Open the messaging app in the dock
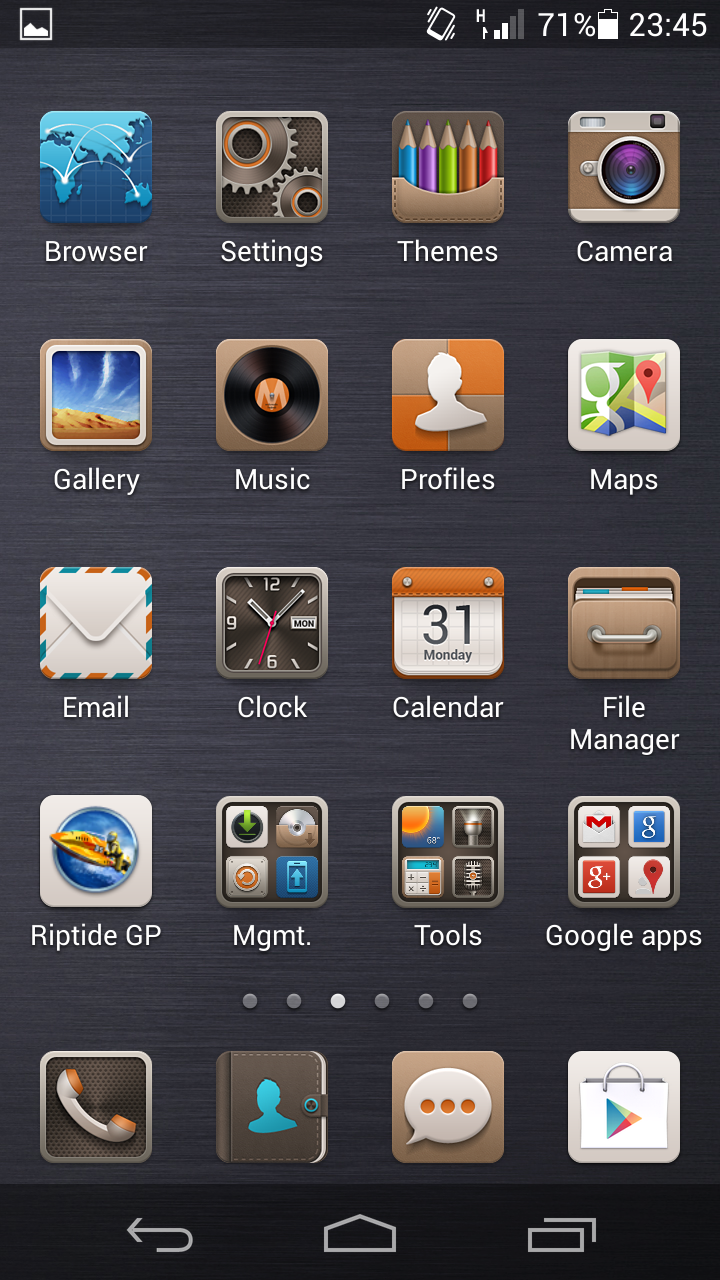This screenshot has height=1280, width=720. click(x=448, y=1107)
